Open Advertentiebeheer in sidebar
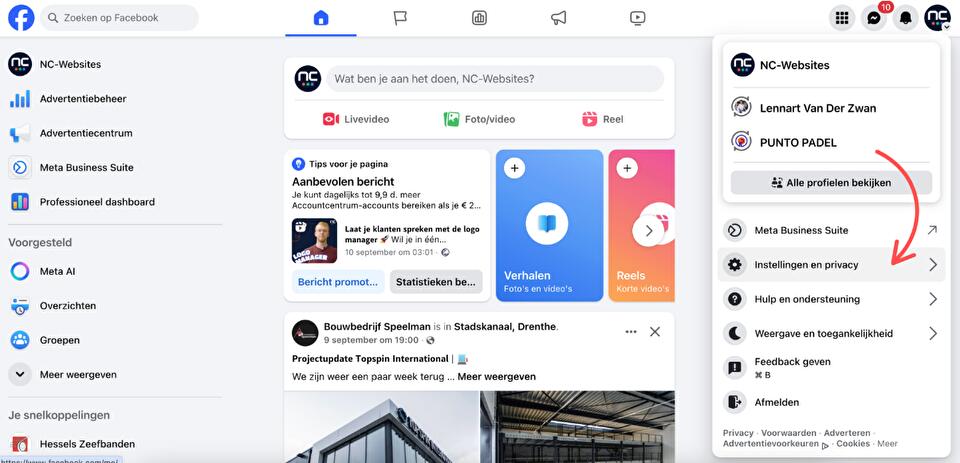This screenshot has width=960, height=463. coord(83,99)
